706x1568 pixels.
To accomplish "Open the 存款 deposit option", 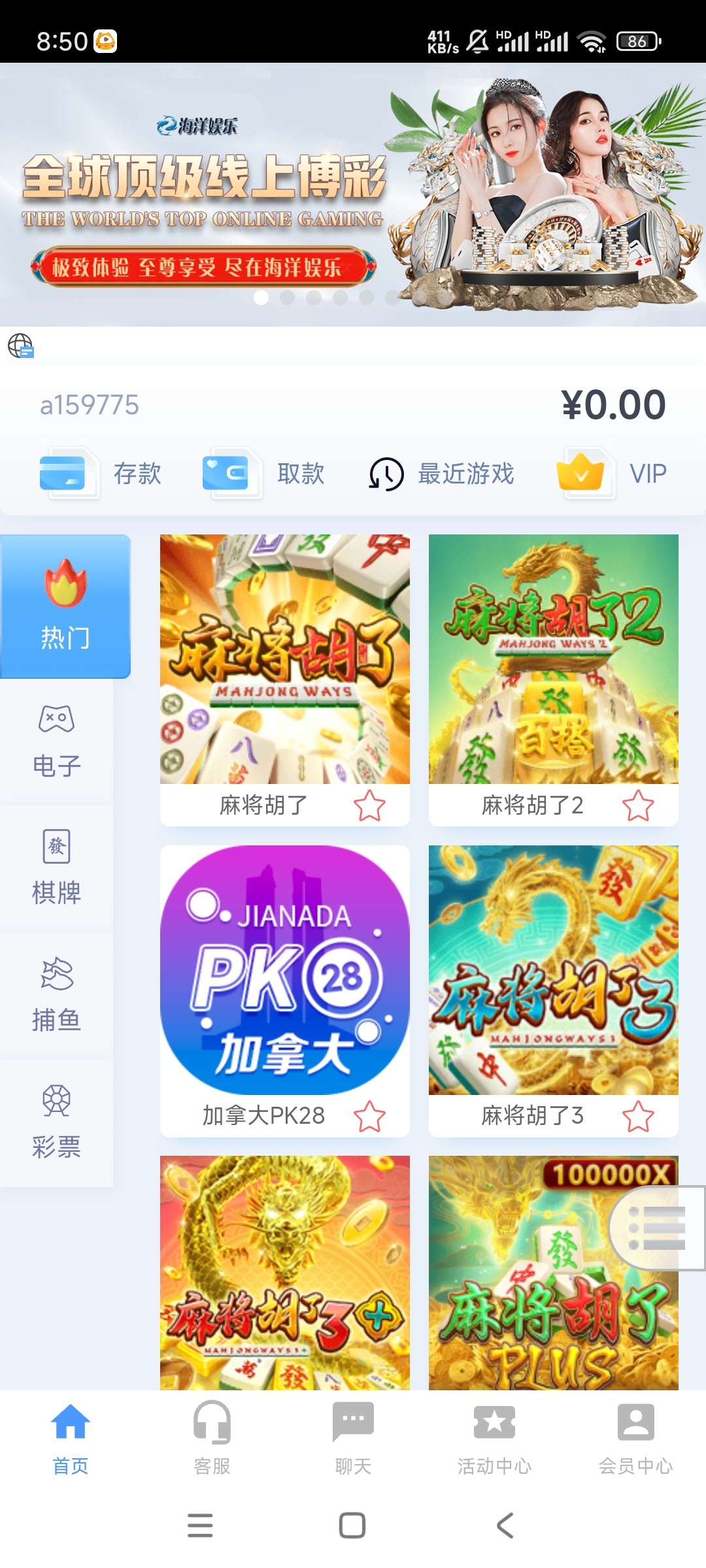I will click(x=101, y=474).
